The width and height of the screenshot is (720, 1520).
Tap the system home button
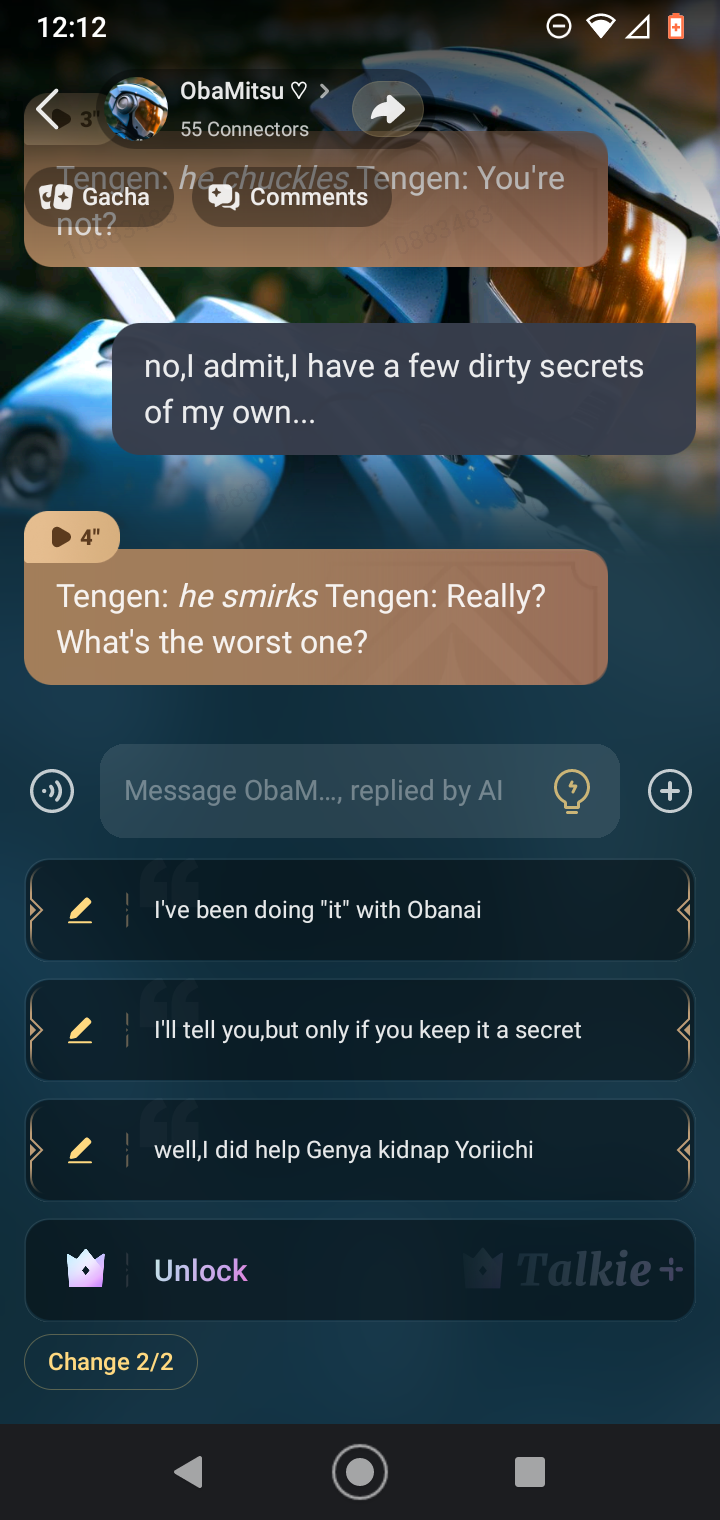360,1472
